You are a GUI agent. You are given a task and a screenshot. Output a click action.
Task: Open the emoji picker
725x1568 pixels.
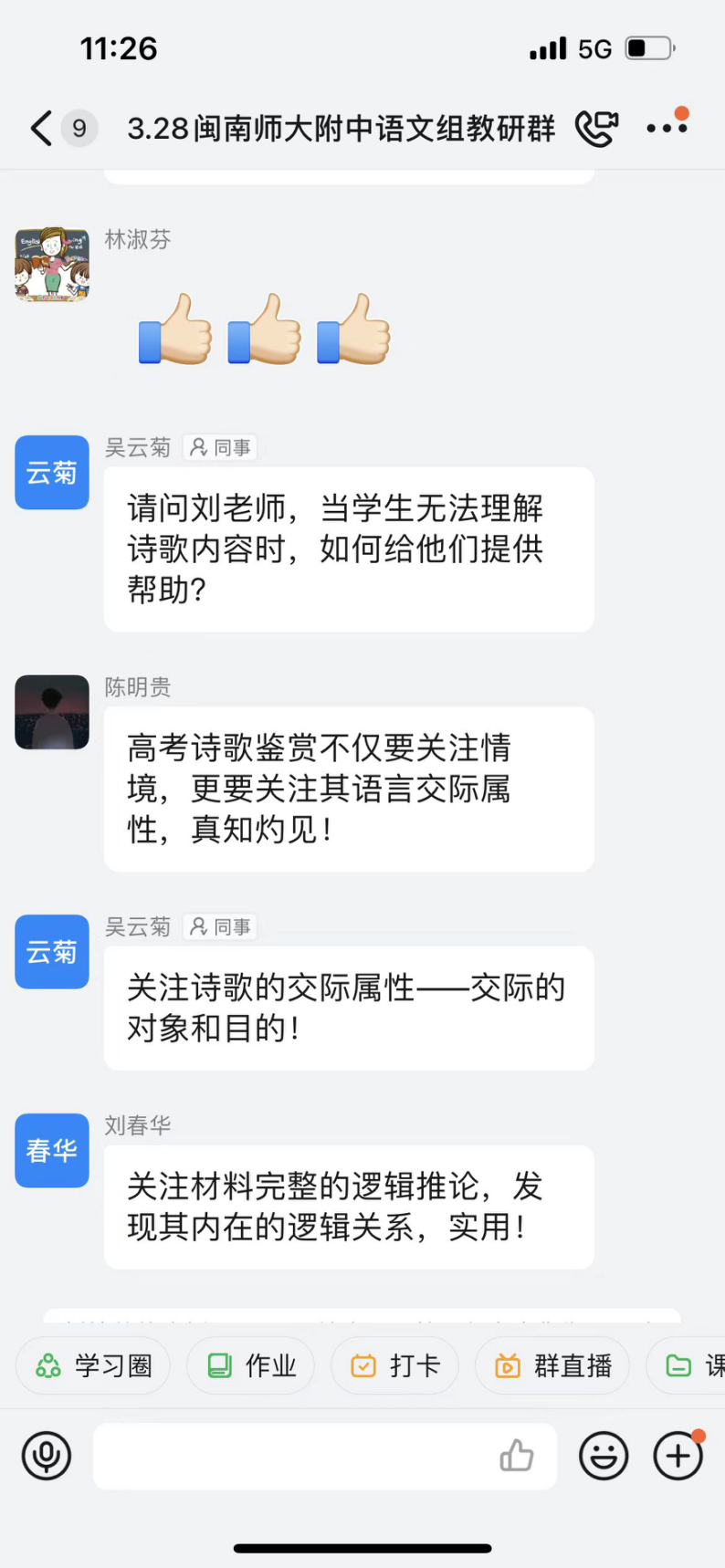point(604,1456)
